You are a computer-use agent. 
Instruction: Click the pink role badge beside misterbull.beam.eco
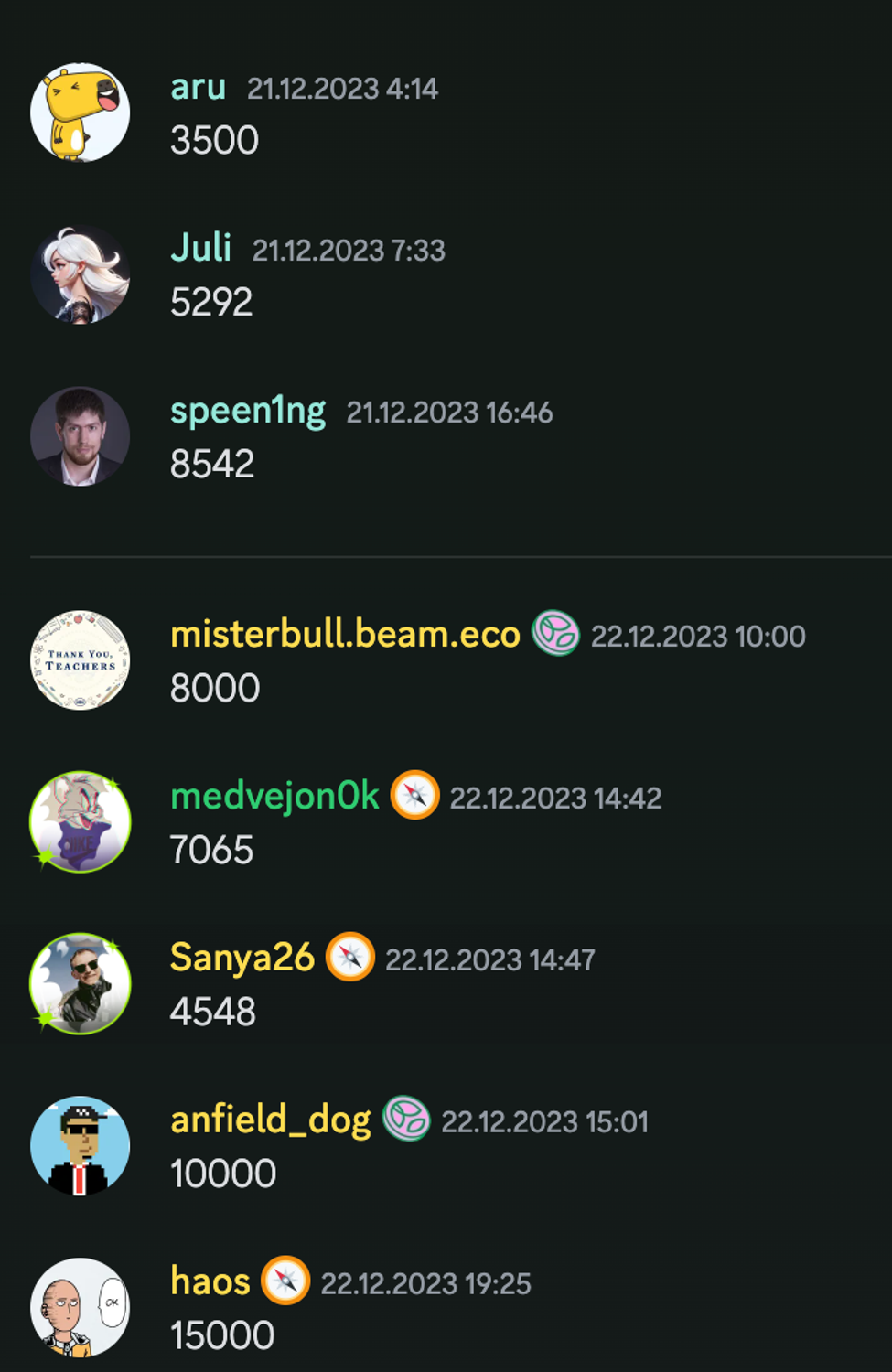pos(553,633)
